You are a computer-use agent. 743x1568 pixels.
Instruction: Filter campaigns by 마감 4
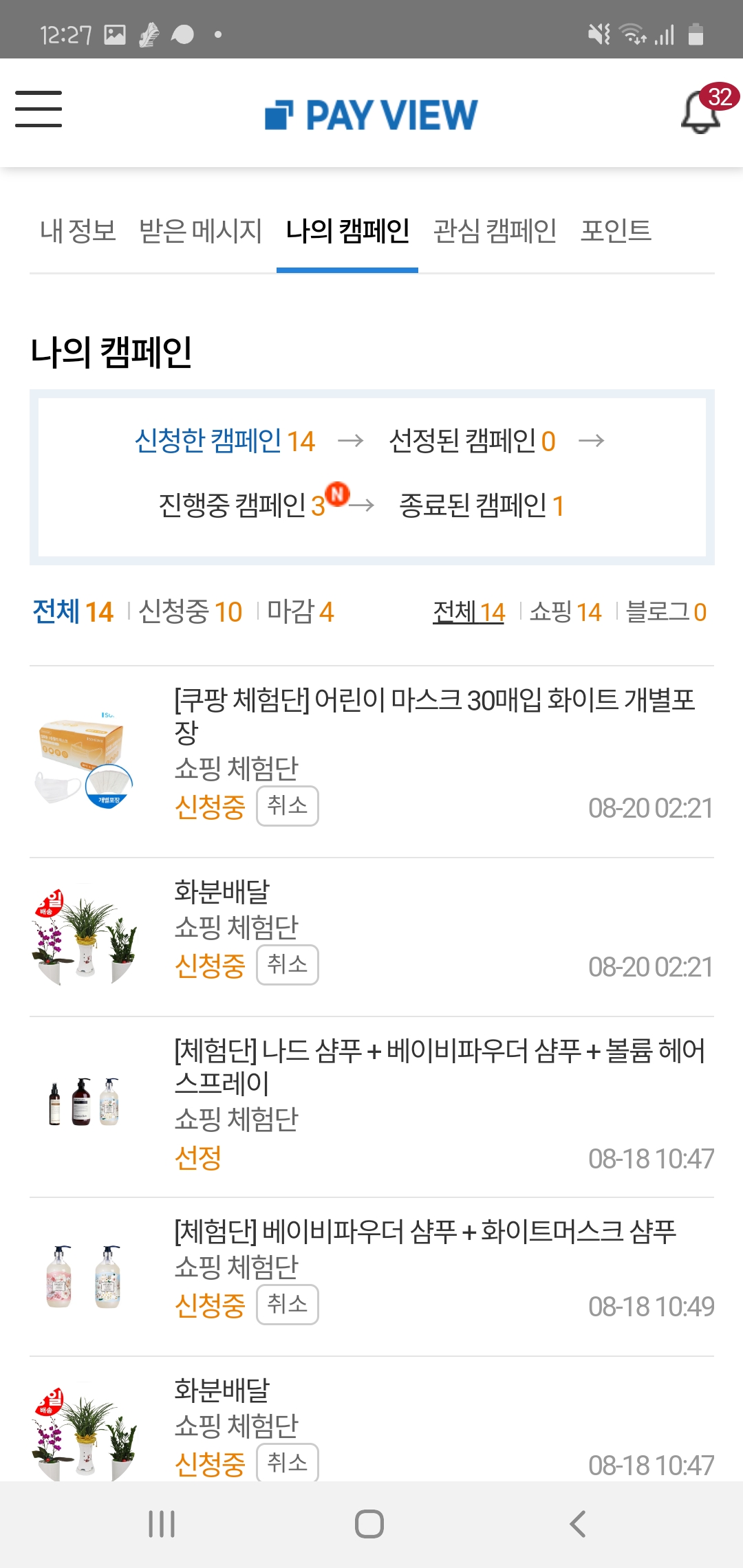pyautogui.click(x=300, y=611)
